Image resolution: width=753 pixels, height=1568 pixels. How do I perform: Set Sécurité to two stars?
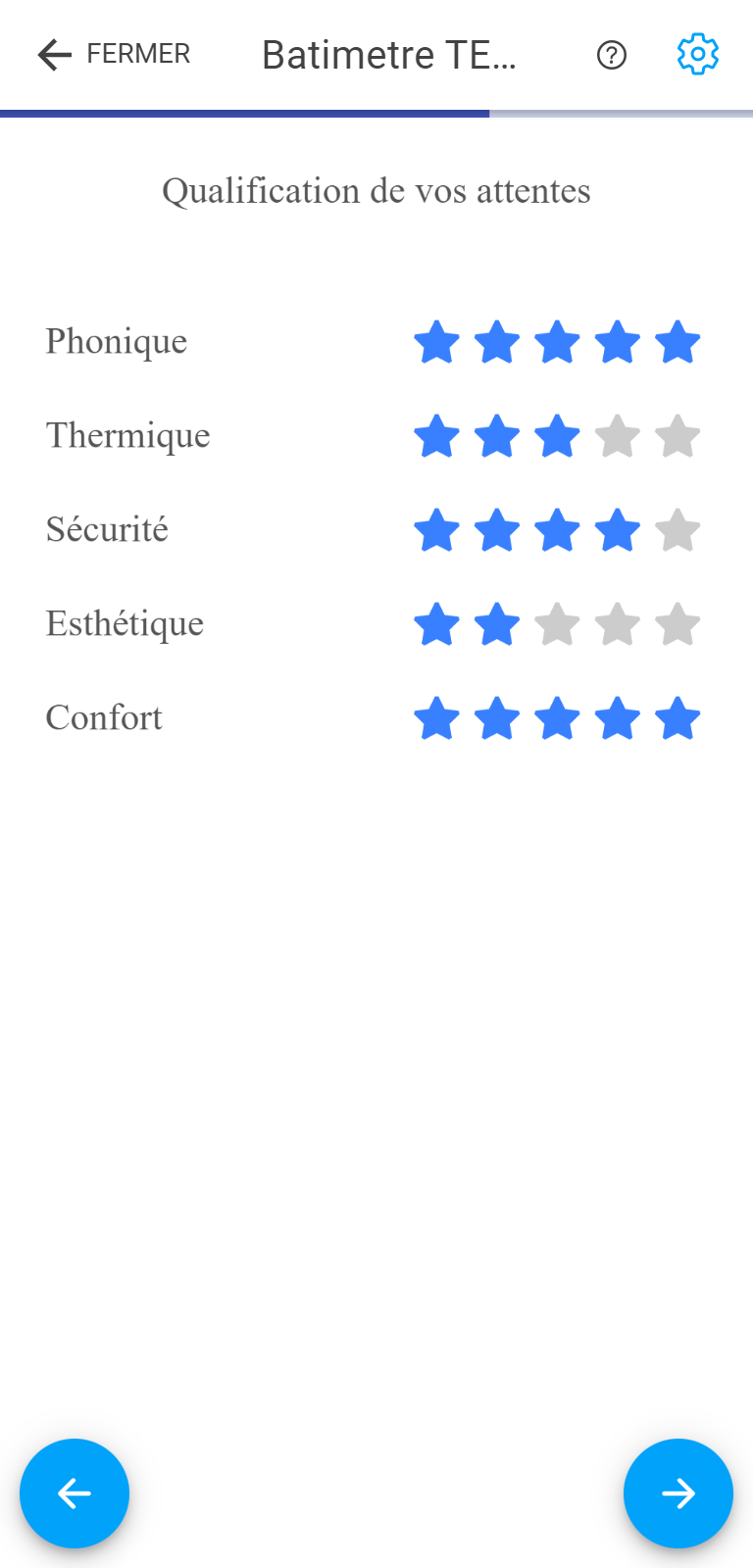click(497, 531)
